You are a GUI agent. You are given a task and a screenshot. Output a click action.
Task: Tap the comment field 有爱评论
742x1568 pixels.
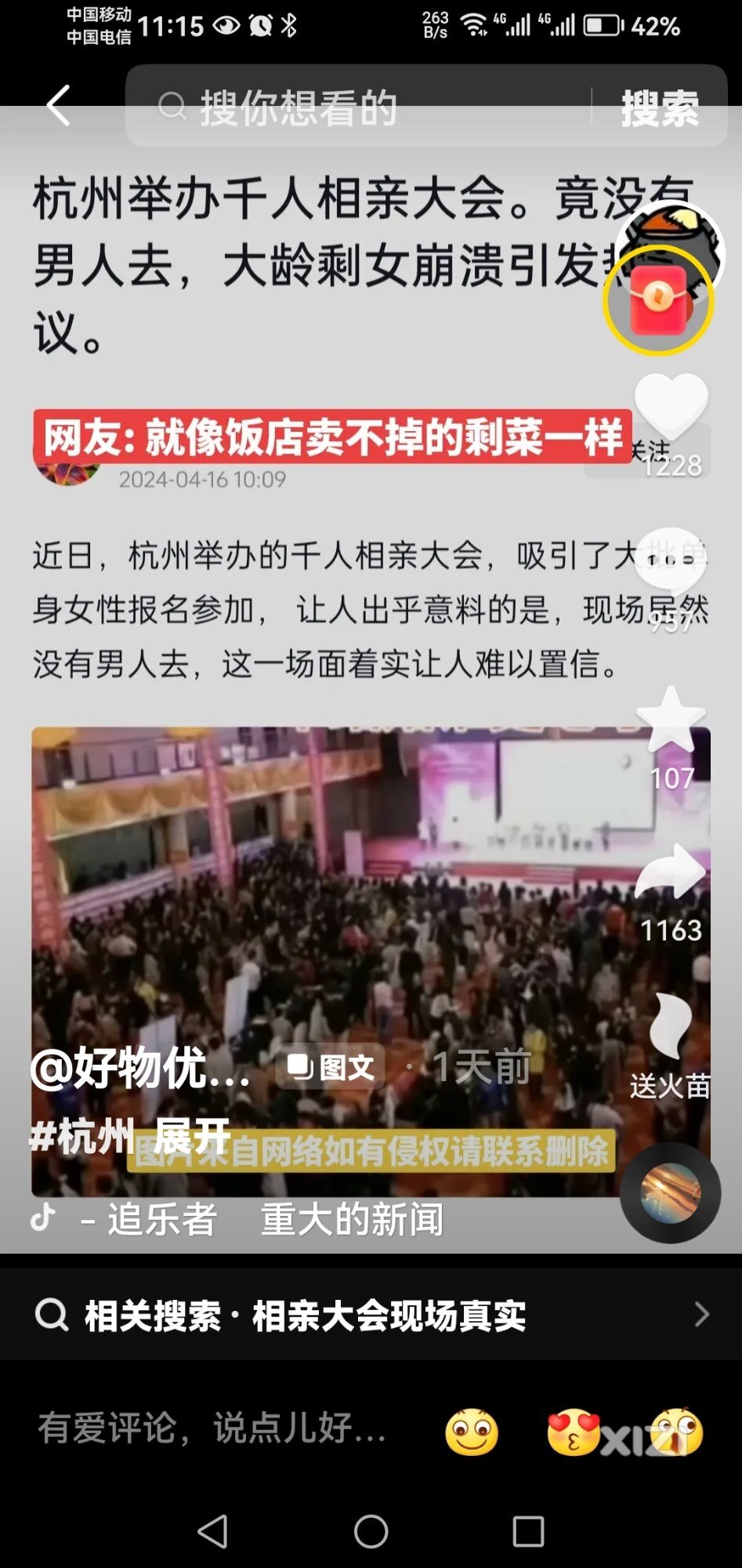click(x=212, y=1428)
